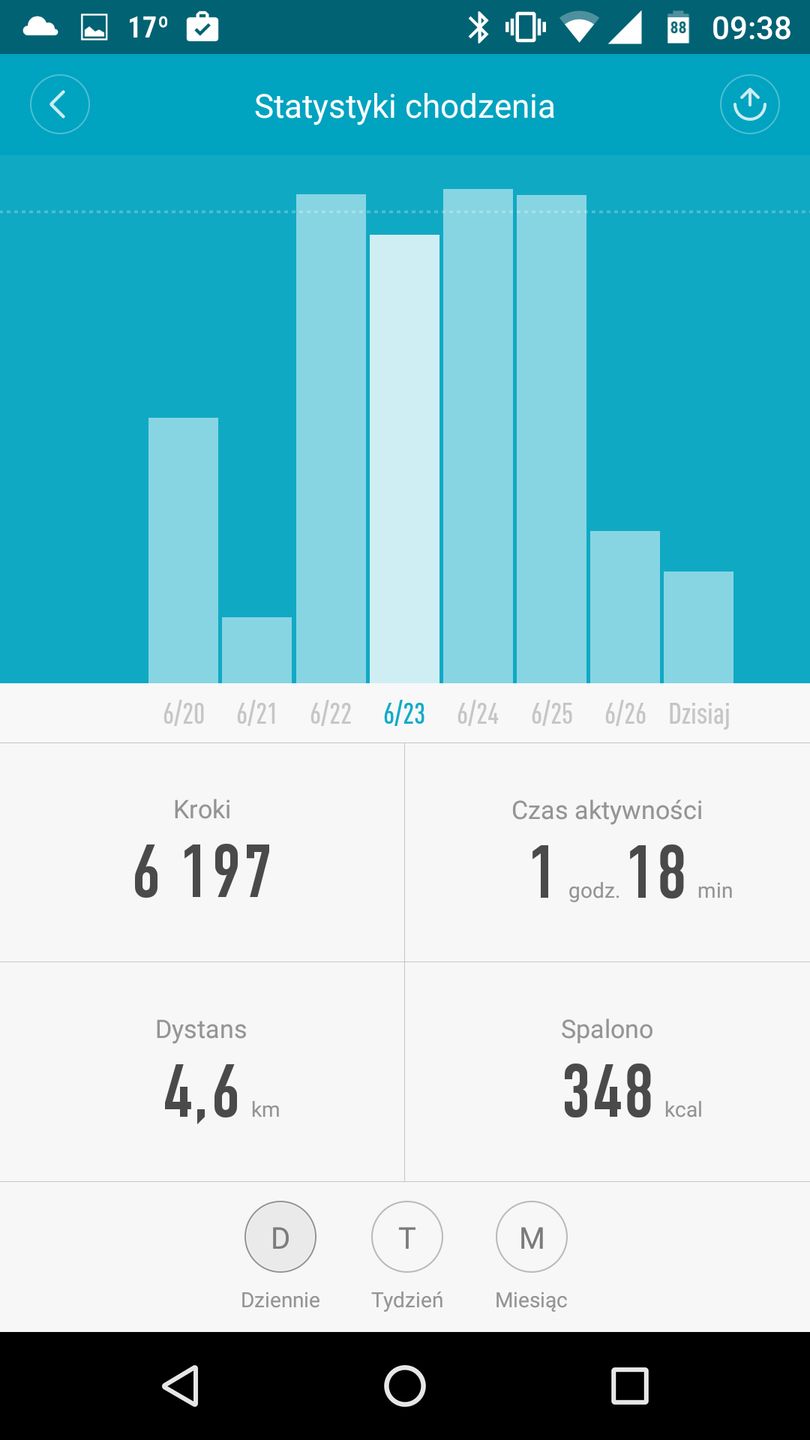Tap the Bluetooth status bar icon
810x1440 pixels.
tap(479, 27)
